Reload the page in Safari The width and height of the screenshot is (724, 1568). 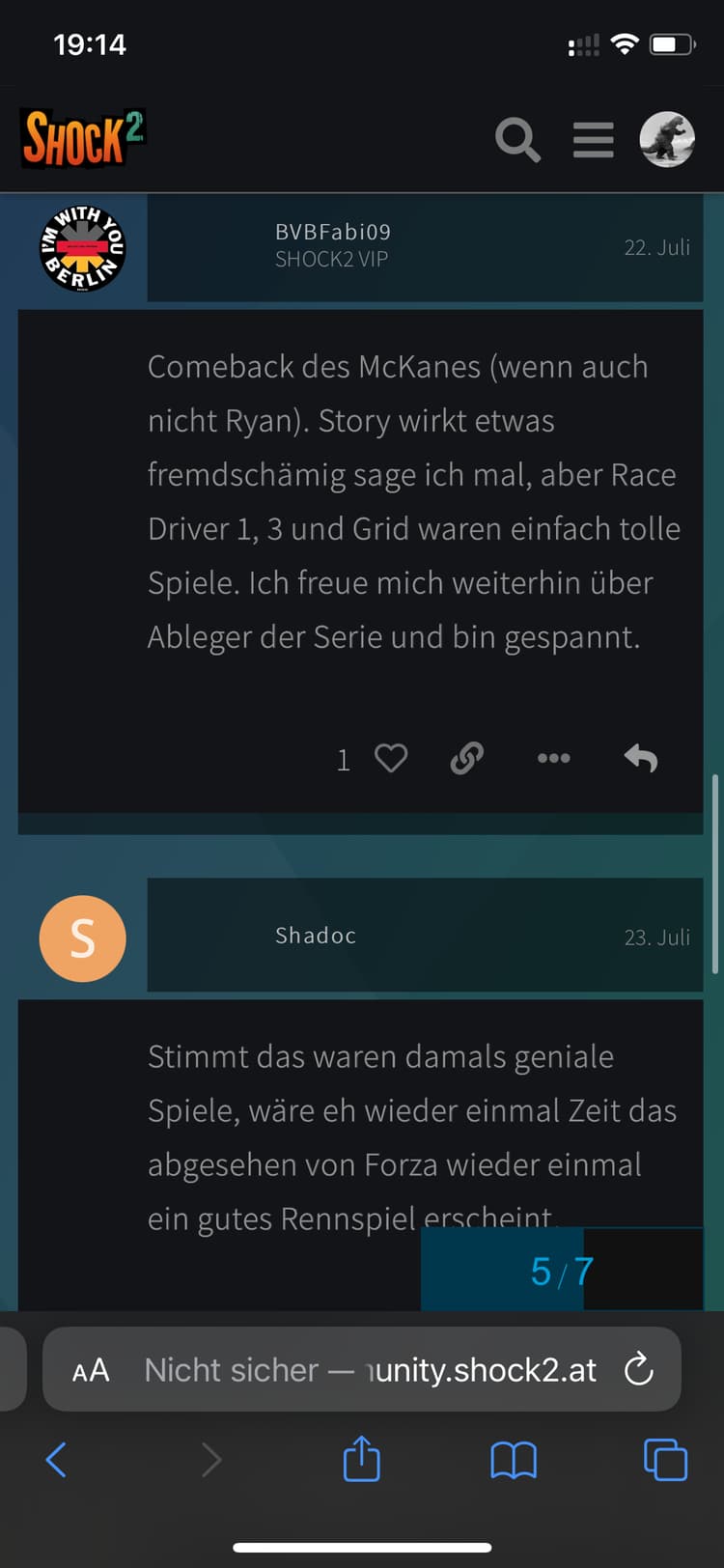pyautogui.click(x=638, y=1369)
